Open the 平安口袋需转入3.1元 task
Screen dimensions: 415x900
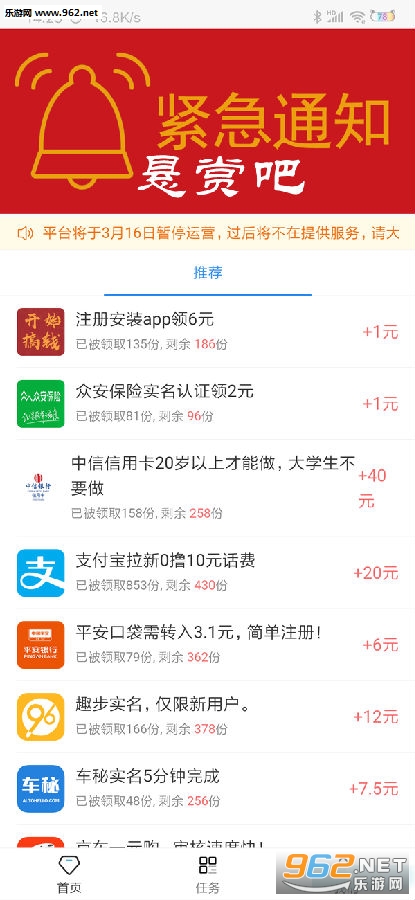207,645
